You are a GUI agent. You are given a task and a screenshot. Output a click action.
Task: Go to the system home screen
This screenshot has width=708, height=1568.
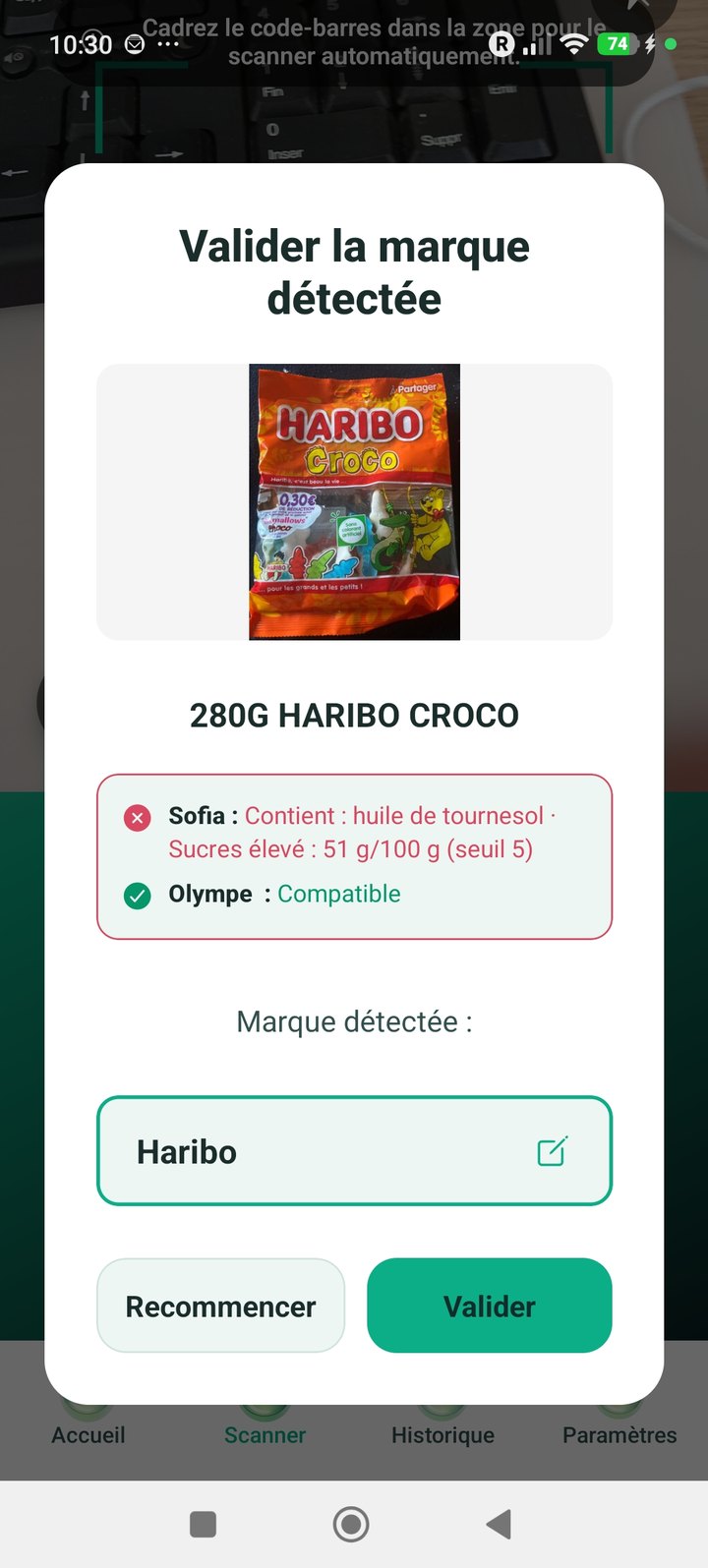351,1524
